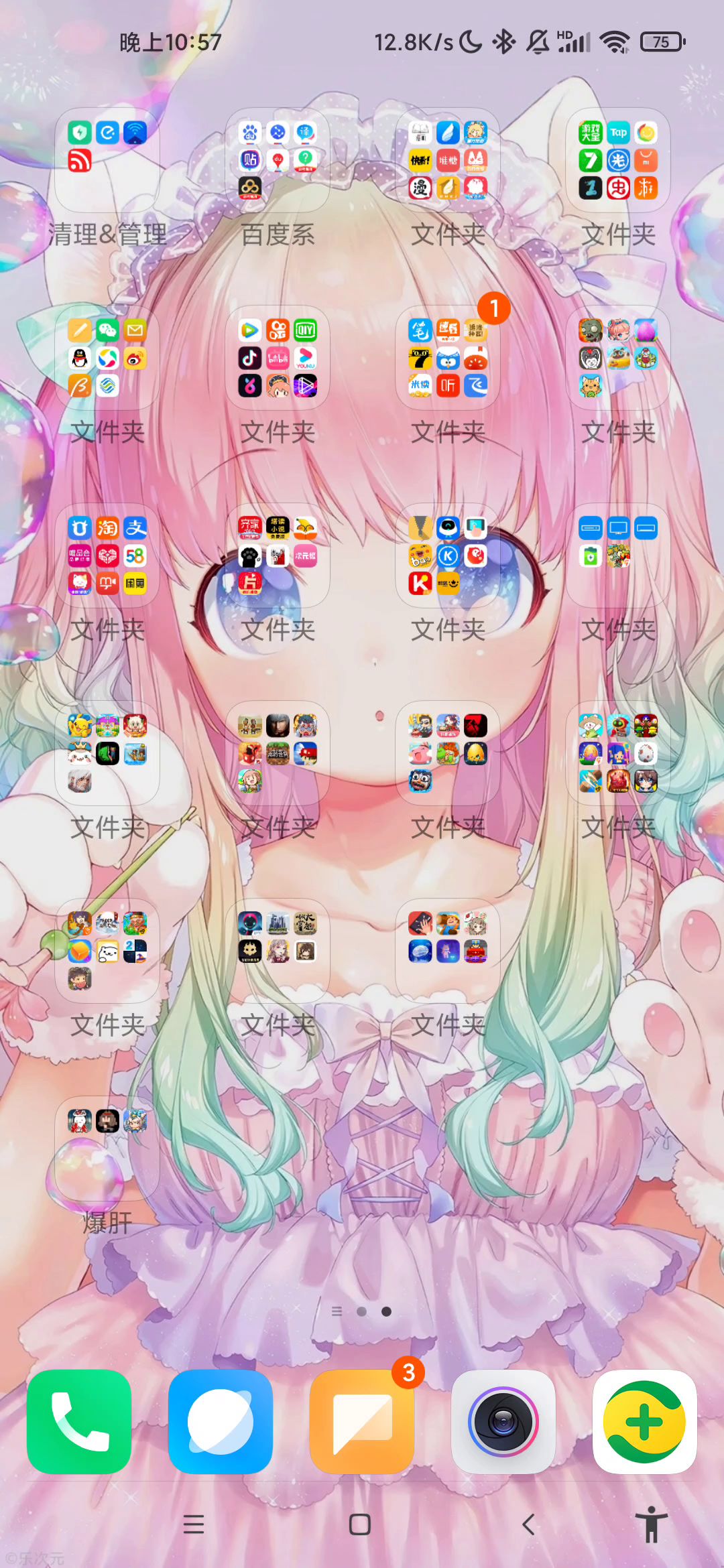Tap the home screen page indicator
Screen dimensions: 724x1568
pos(362,1311)
